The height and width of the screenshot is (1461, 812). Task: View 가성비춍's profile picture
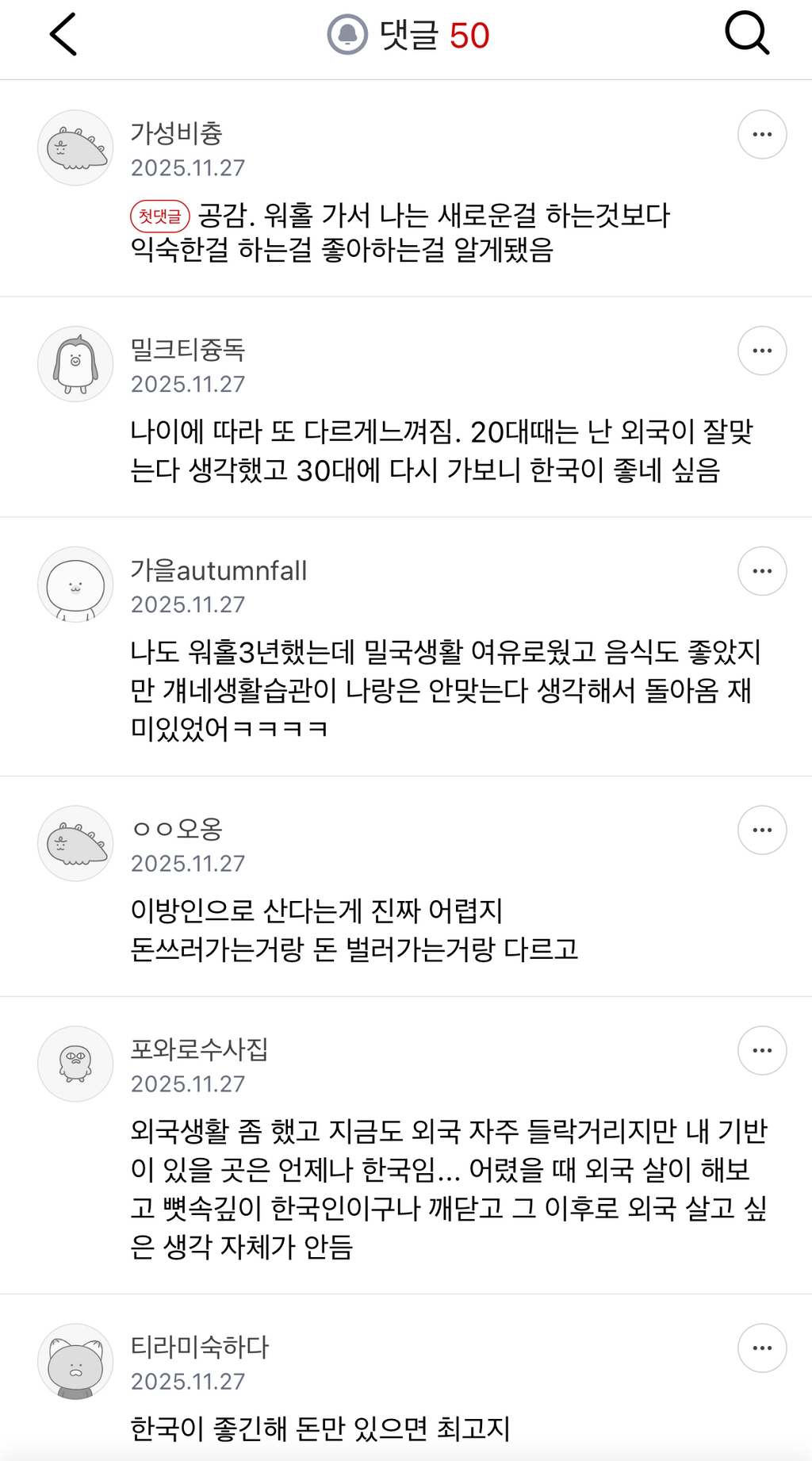click(x=76, y=148)
